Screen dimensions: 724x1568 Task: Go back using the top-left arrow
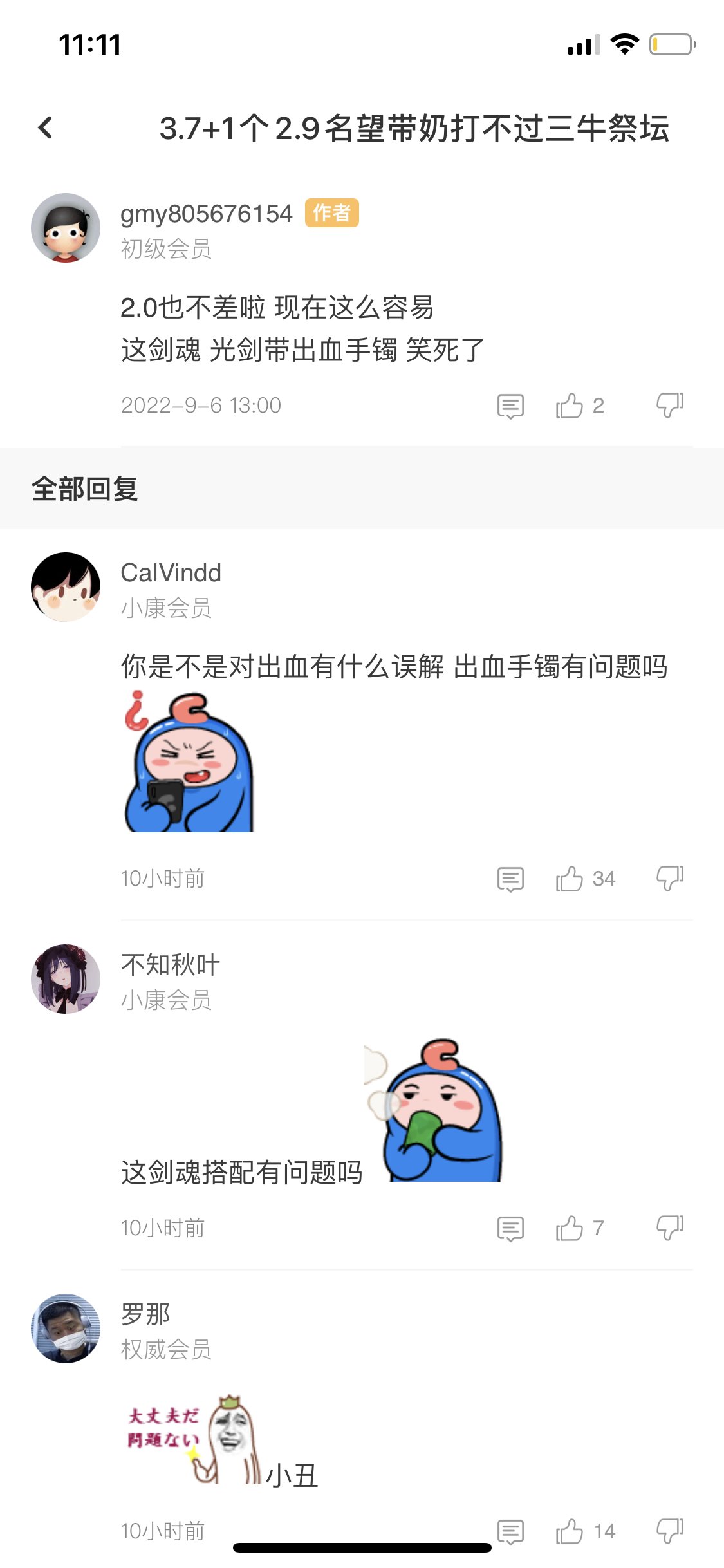45,127
